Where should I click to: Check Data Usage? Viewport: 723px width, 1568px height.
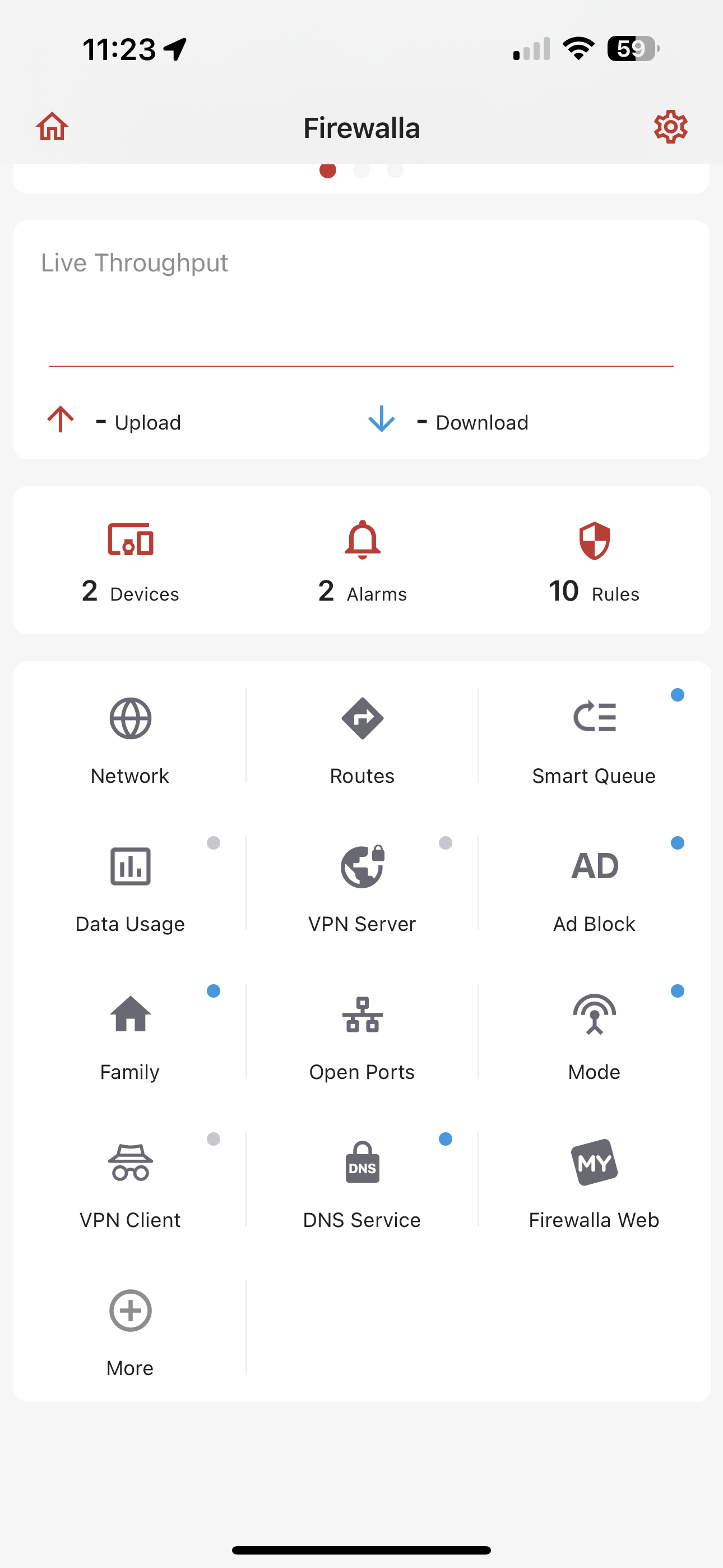pos(130,886)
